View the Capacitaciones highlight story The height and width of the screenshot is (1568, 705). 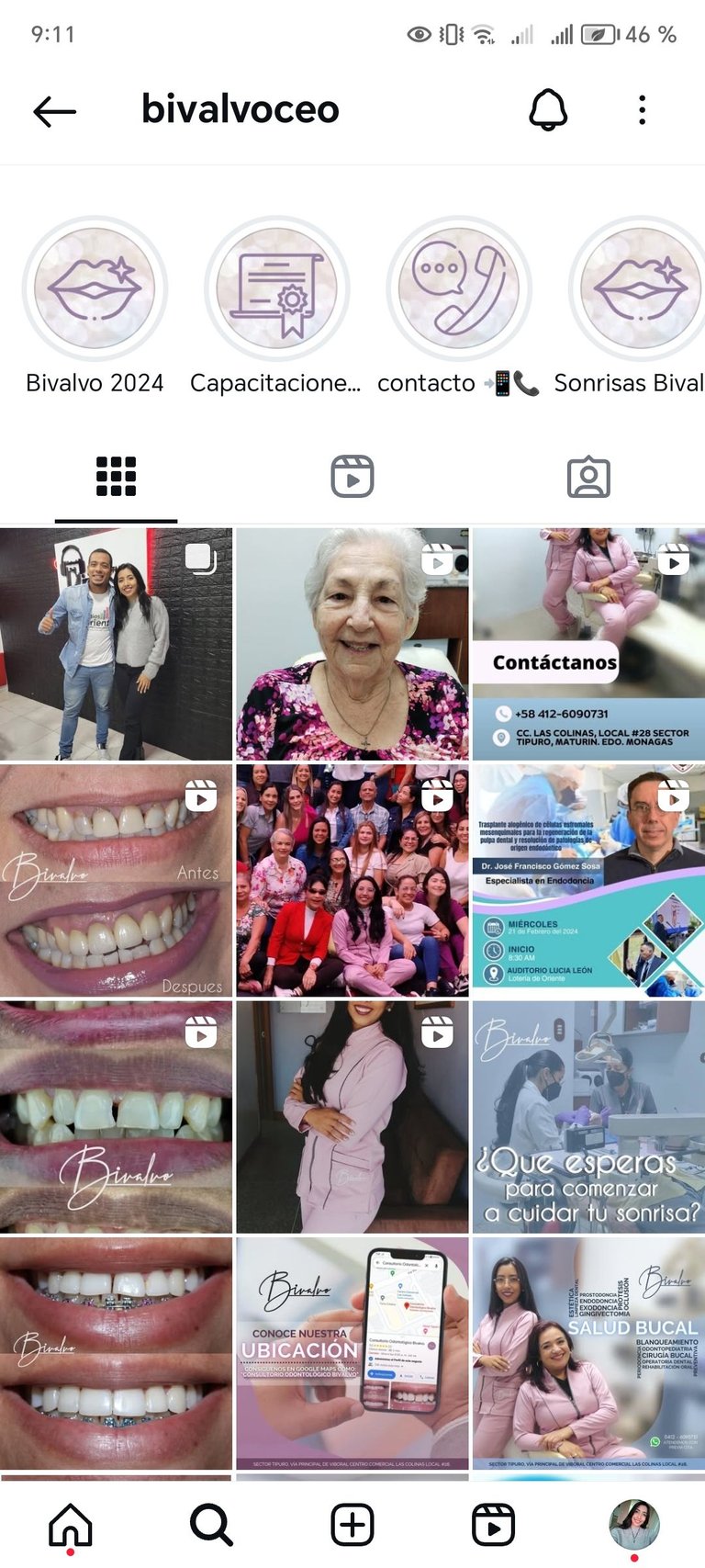(276, 288)
